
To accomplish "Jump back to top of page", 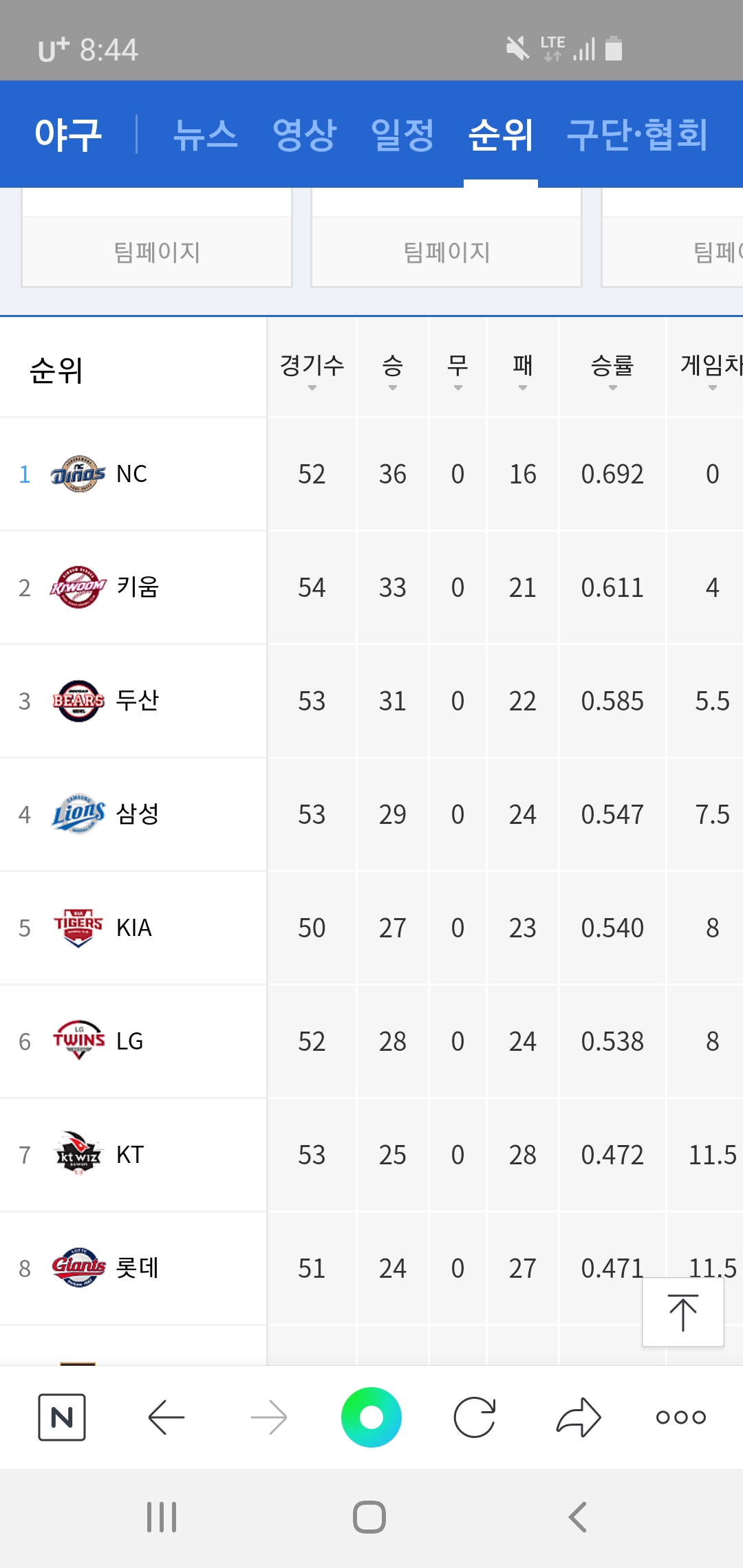I will [x=682, y=1312].
